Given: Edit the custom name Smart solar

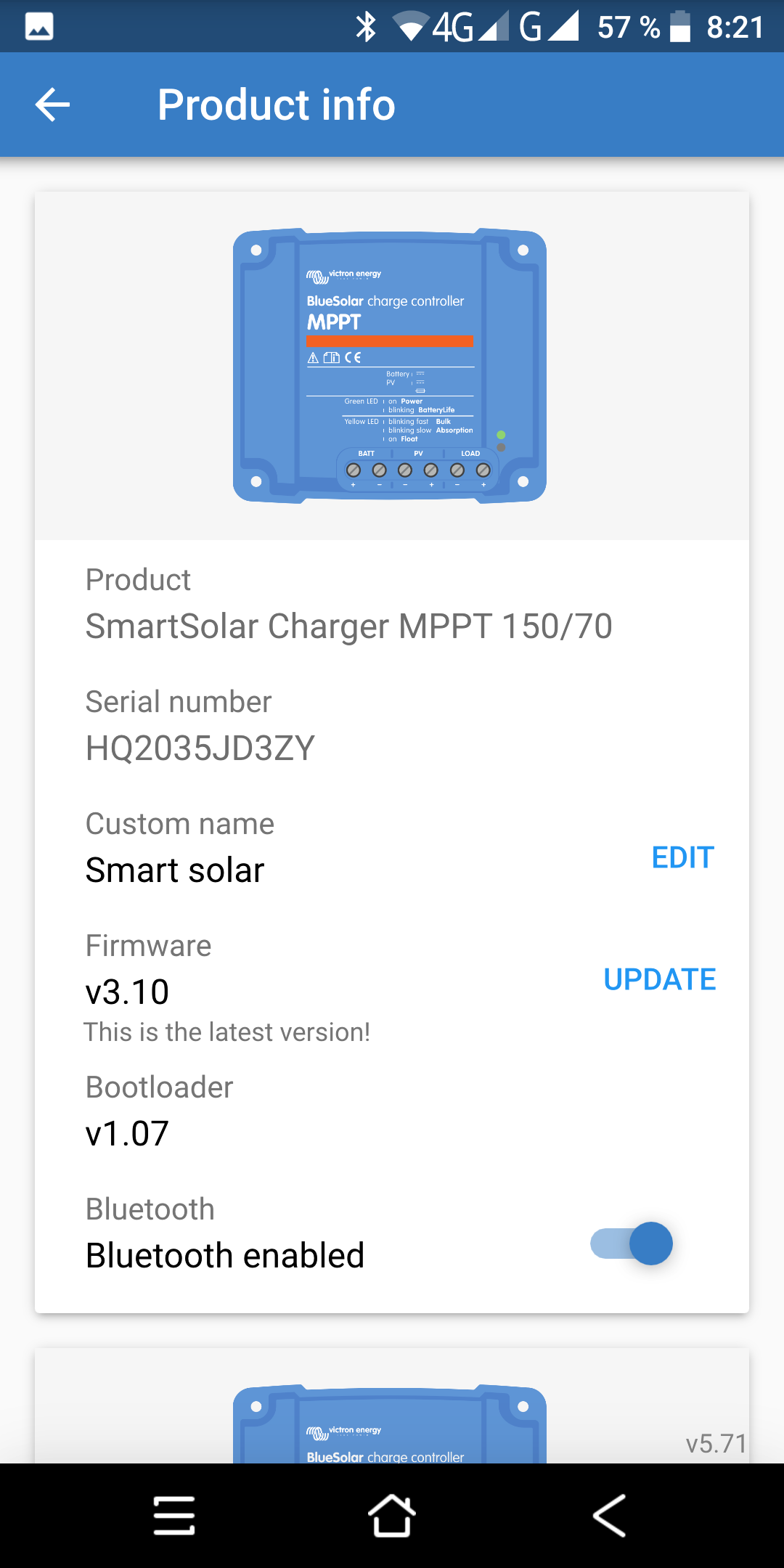Looking at the screenshot, I should pos(682,857).
